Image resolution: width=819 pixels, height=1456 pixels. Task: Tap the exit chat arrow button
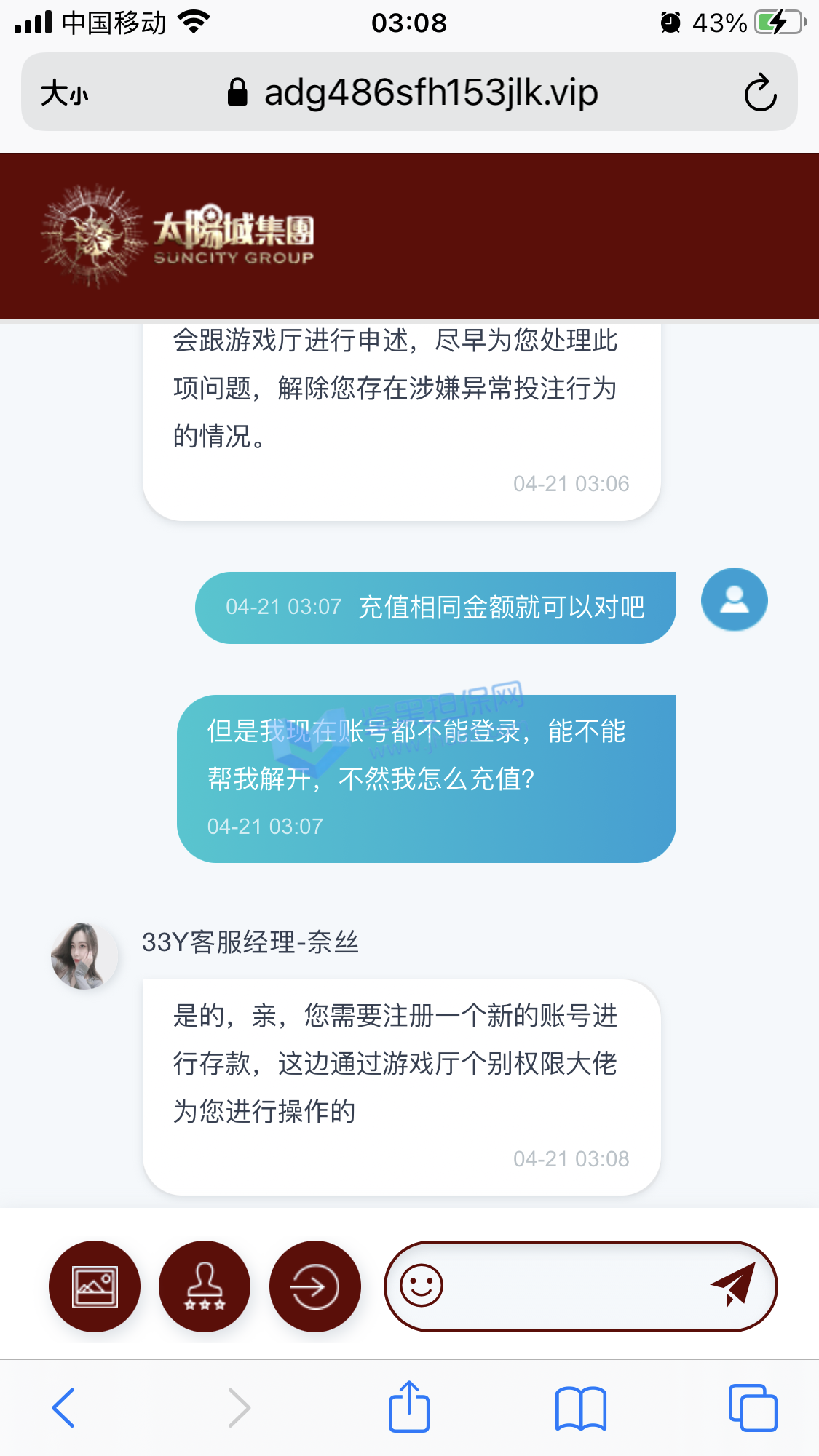coord(314,1286)
